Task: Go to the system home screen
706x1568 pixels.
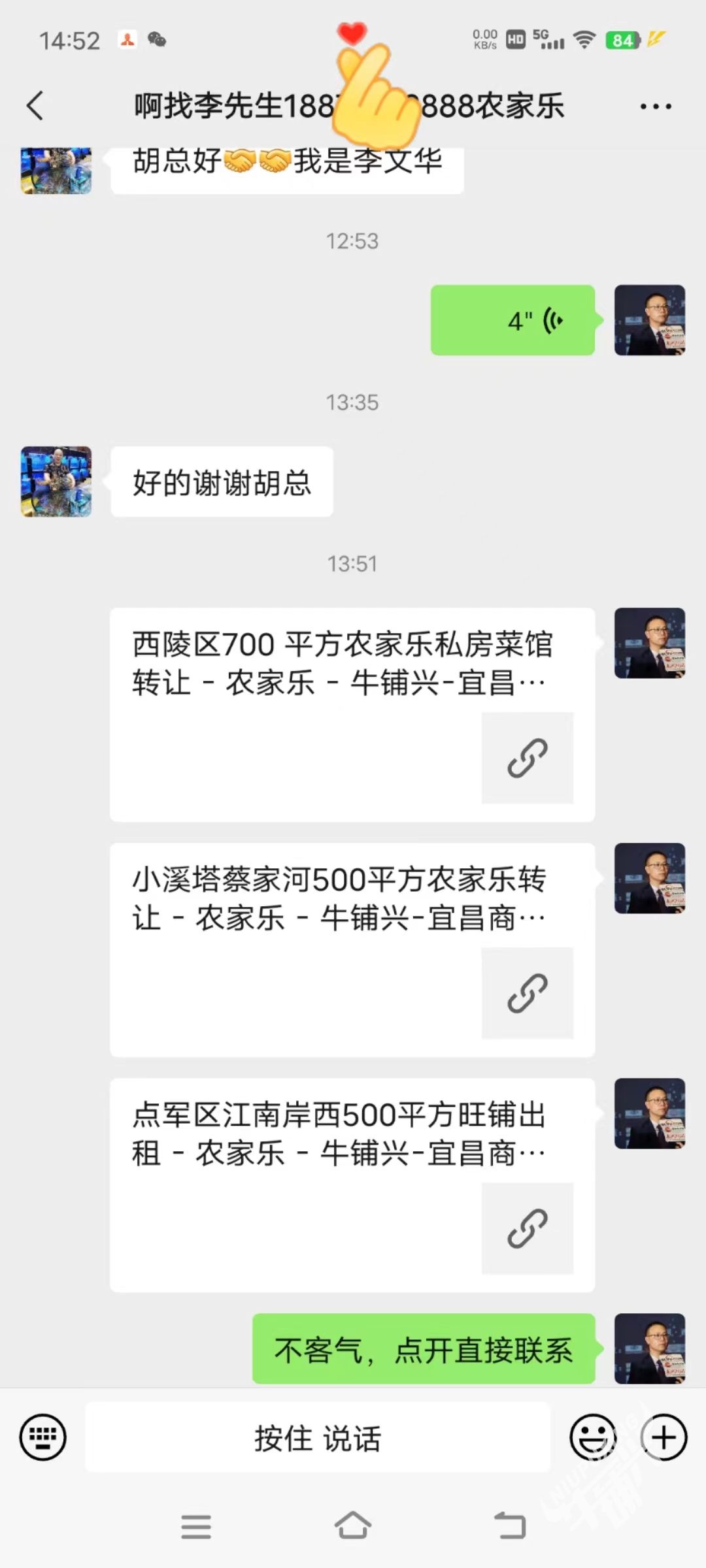Action: point(353,1526)
